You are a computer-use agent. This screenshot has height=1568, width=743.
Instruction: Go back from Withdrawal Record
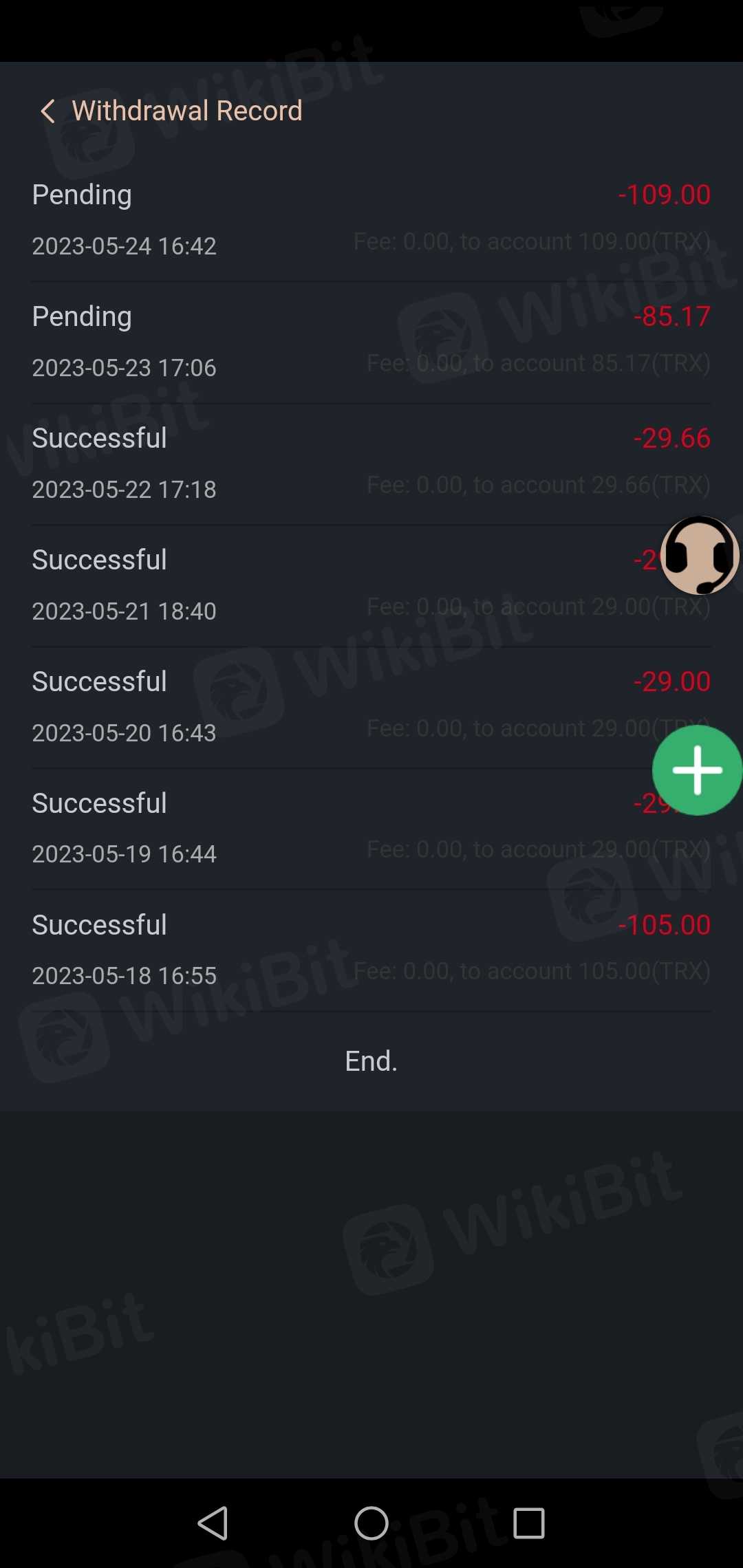click(47, 111)
